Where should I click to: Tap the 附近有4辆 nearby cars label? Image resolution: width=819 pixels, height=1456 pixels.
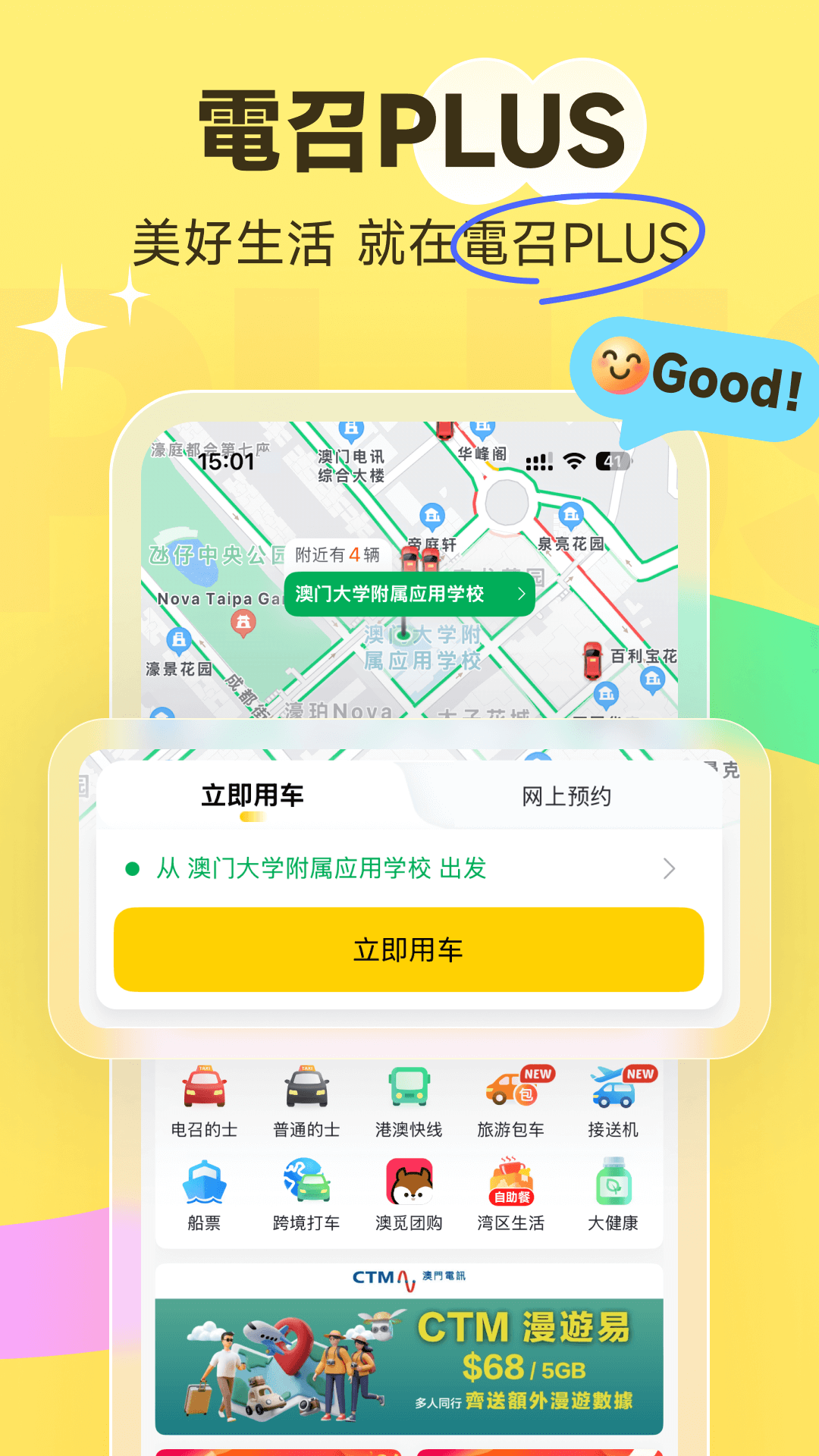tap(338, 555)
